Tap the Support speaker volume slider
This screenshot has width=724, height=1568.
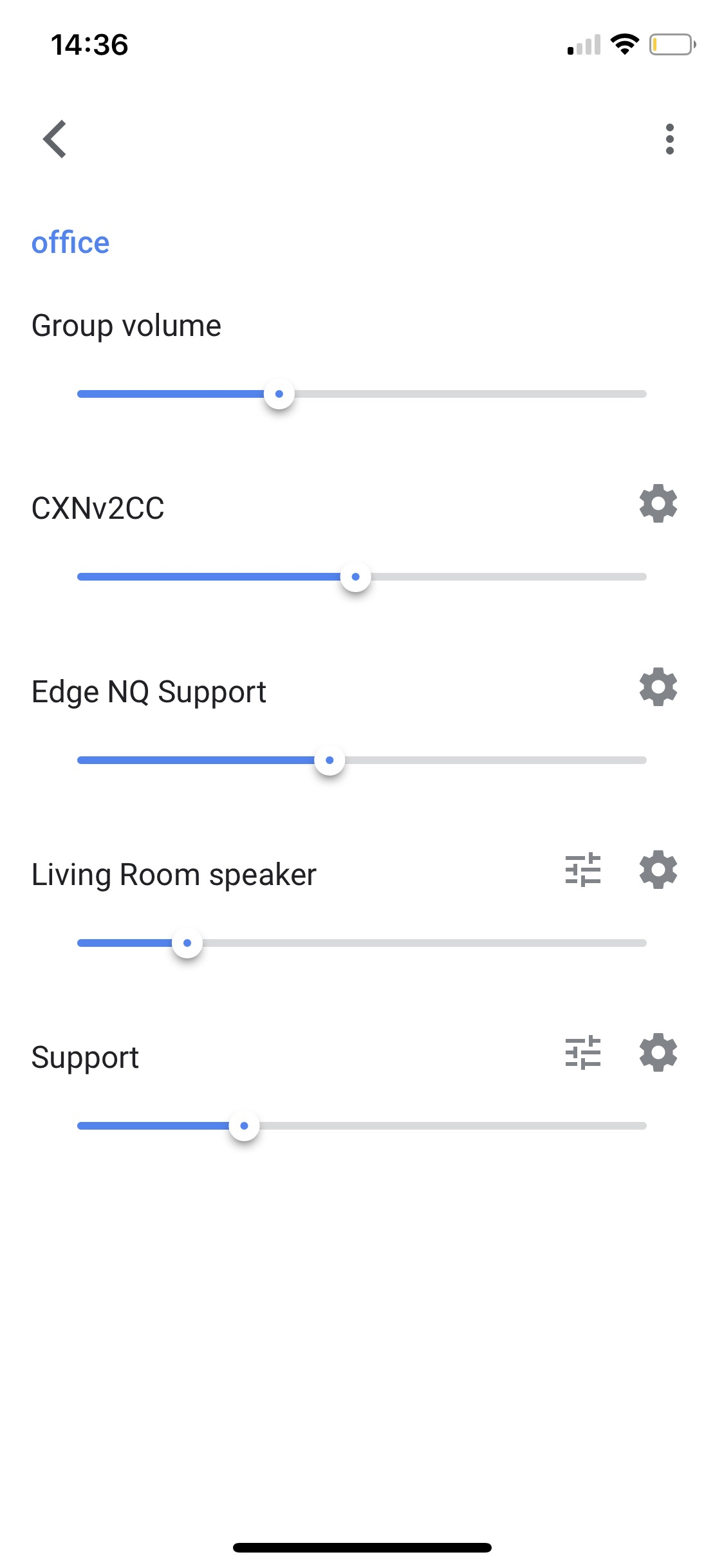[244, 1126]
